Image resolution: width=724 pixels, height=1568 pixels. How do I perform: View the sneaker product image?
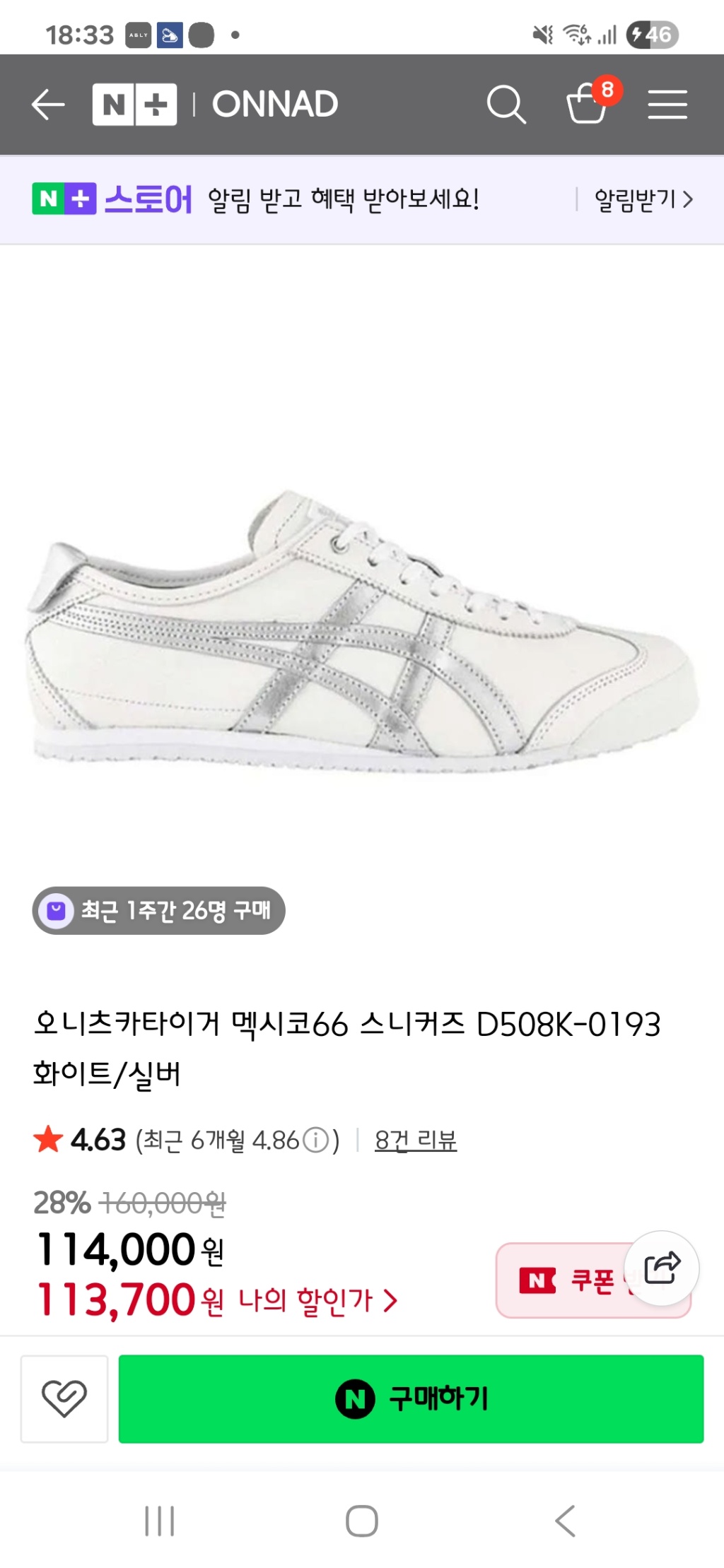click(x=362, y=629)
